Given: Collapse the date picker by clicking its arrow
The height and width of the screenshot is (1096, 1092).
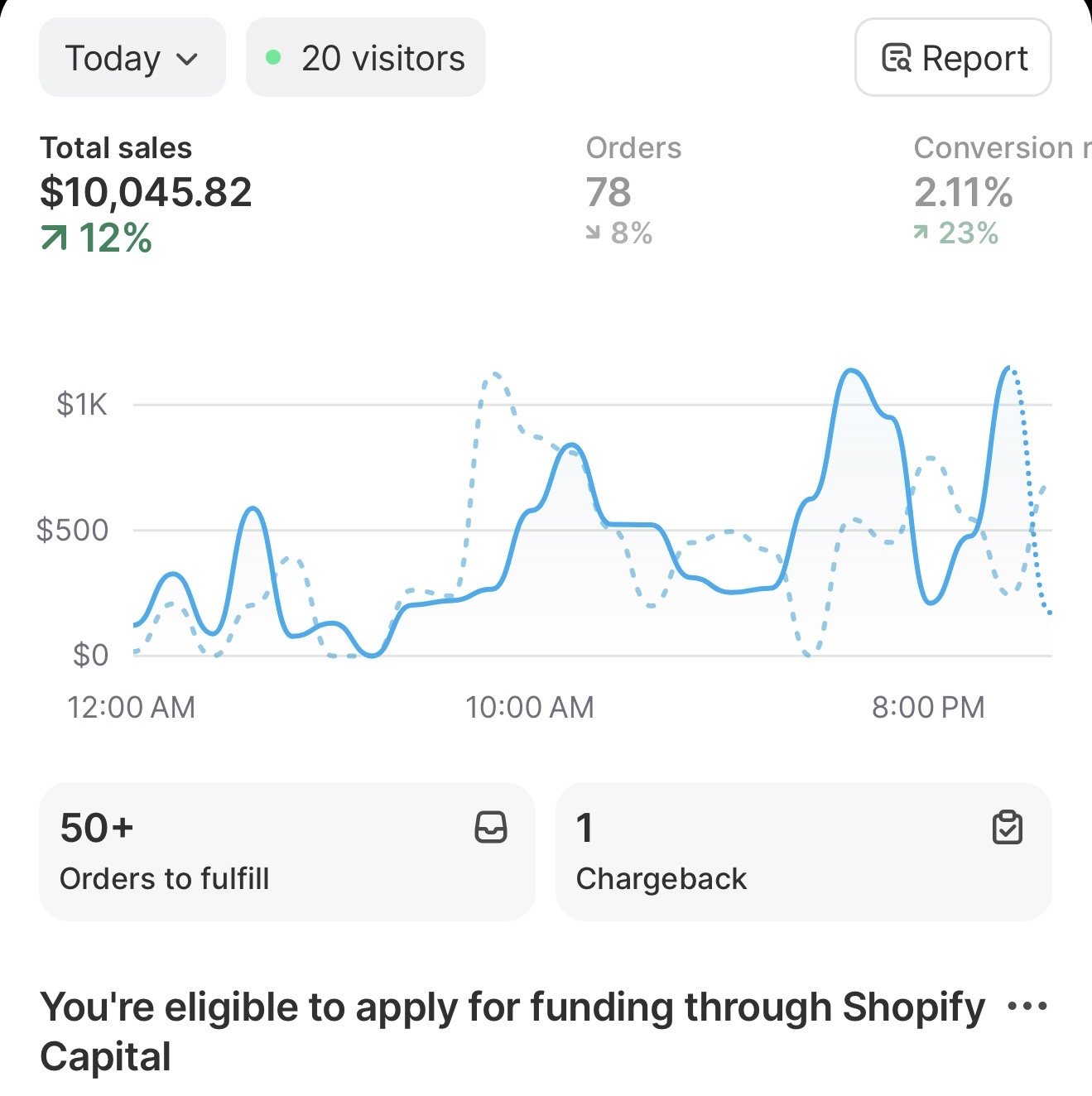Looking at the screenshot, I should click(x=187, y=60).
